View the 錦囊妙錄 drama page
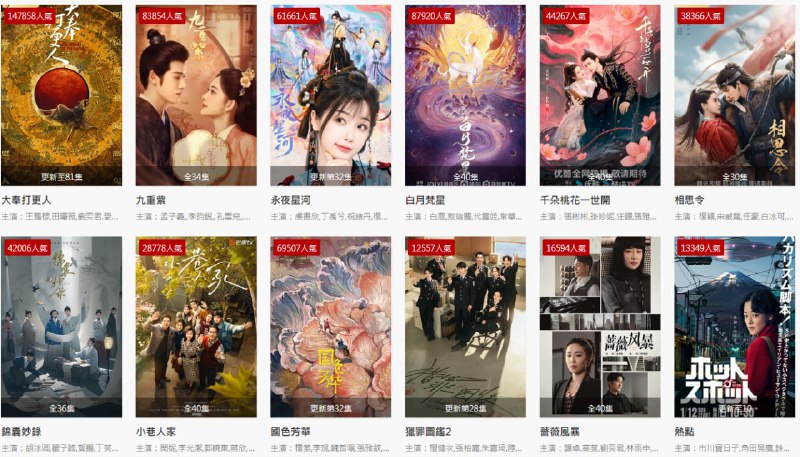This screenshot has width=800, height=457. 61,326
